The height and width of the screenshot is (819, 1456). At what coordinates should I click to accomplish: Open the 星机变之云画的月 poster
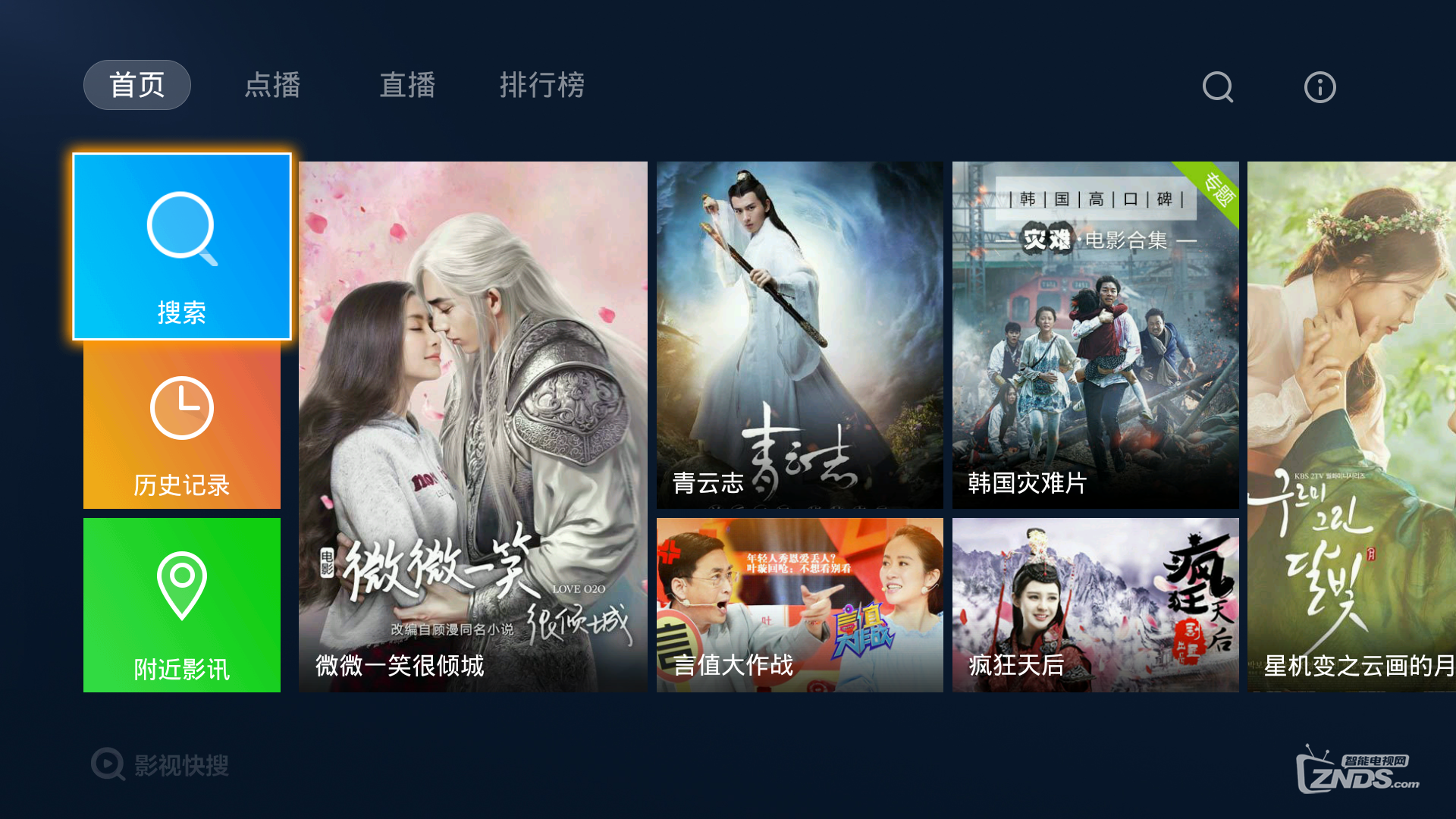[x=1351, y=426]
